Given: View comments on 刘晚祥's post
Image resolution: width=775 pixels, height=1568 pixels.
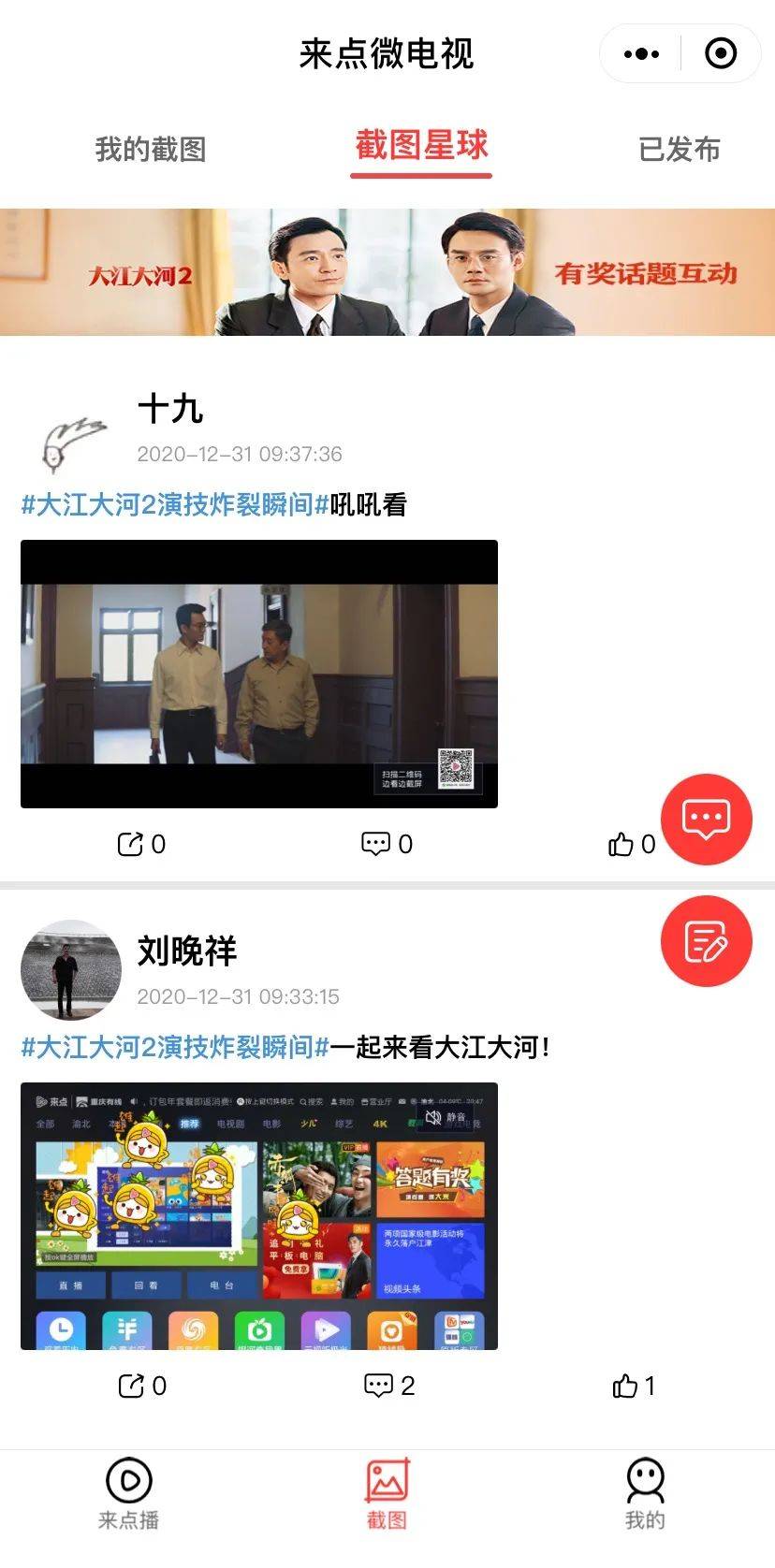Looking at the screenshot, I should [x=389, y=1386].
